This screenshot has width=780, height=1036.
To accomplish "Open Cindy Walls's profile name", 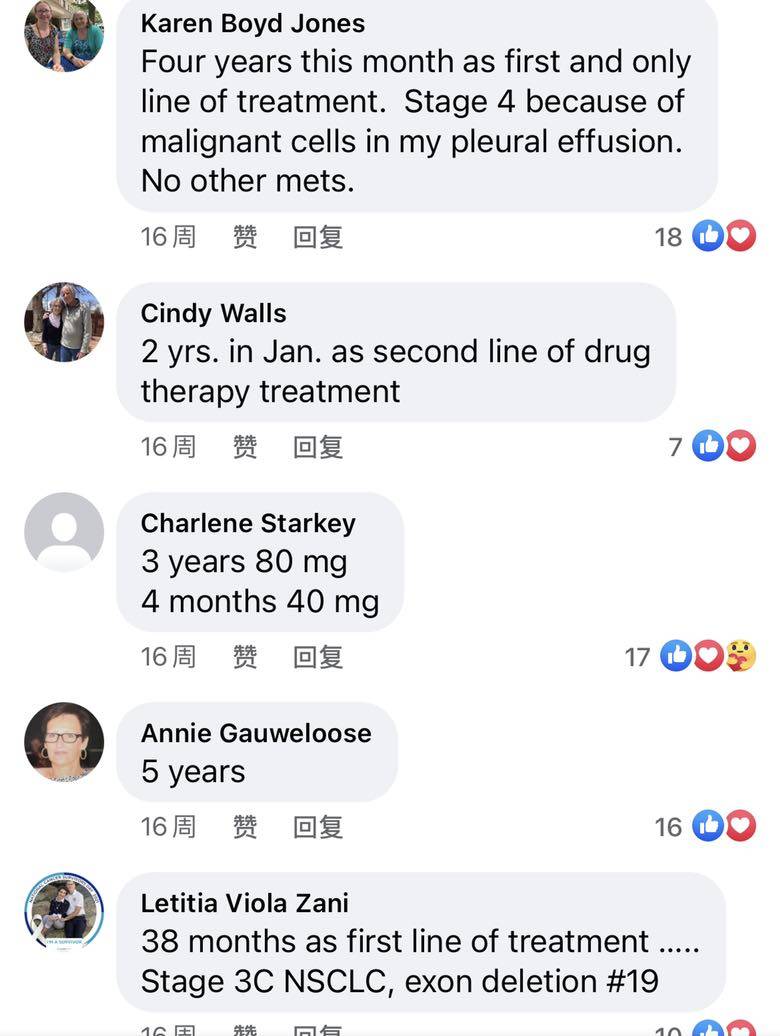I will pyautogui.click(x=213, y=313).
